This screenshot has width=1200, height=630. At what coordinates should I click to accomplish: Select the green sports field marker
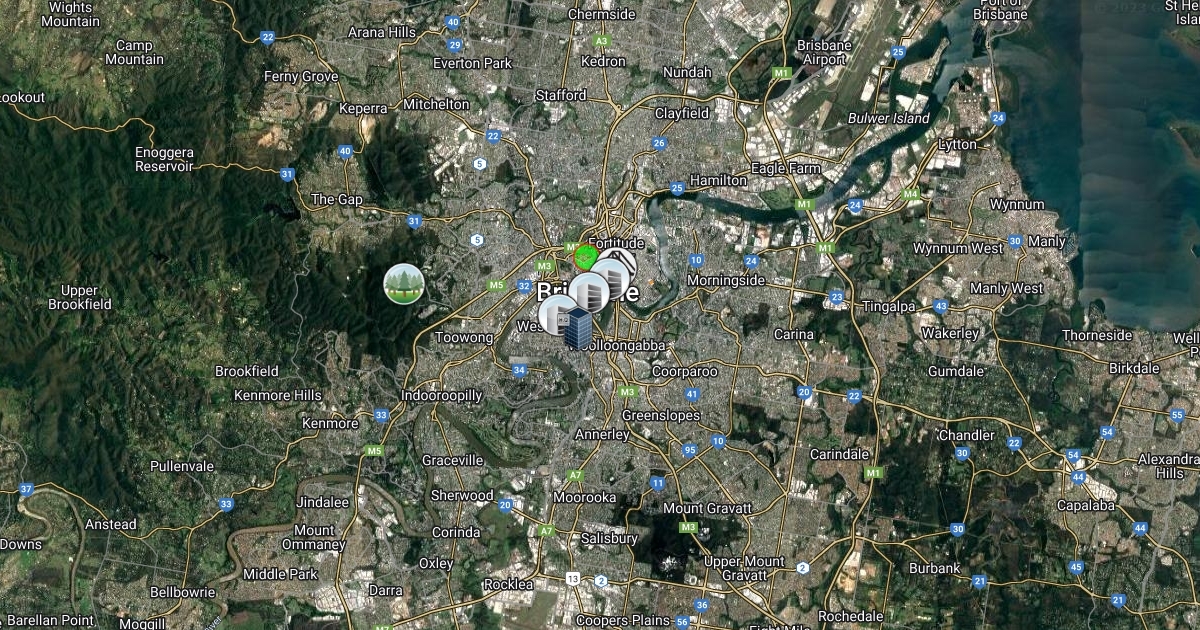point(586,256)
